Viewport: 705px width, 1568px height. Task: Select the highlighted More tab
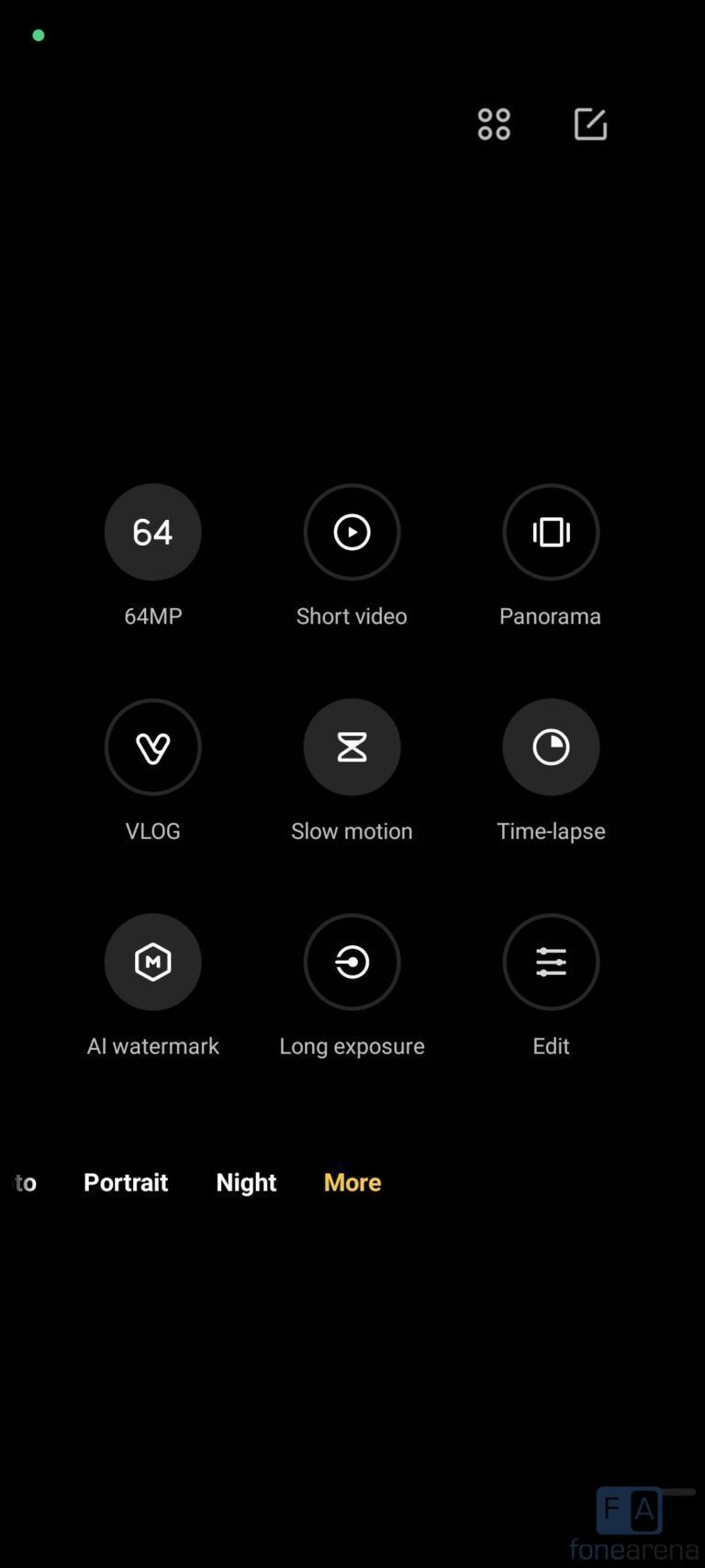[x=352, y=1182]
